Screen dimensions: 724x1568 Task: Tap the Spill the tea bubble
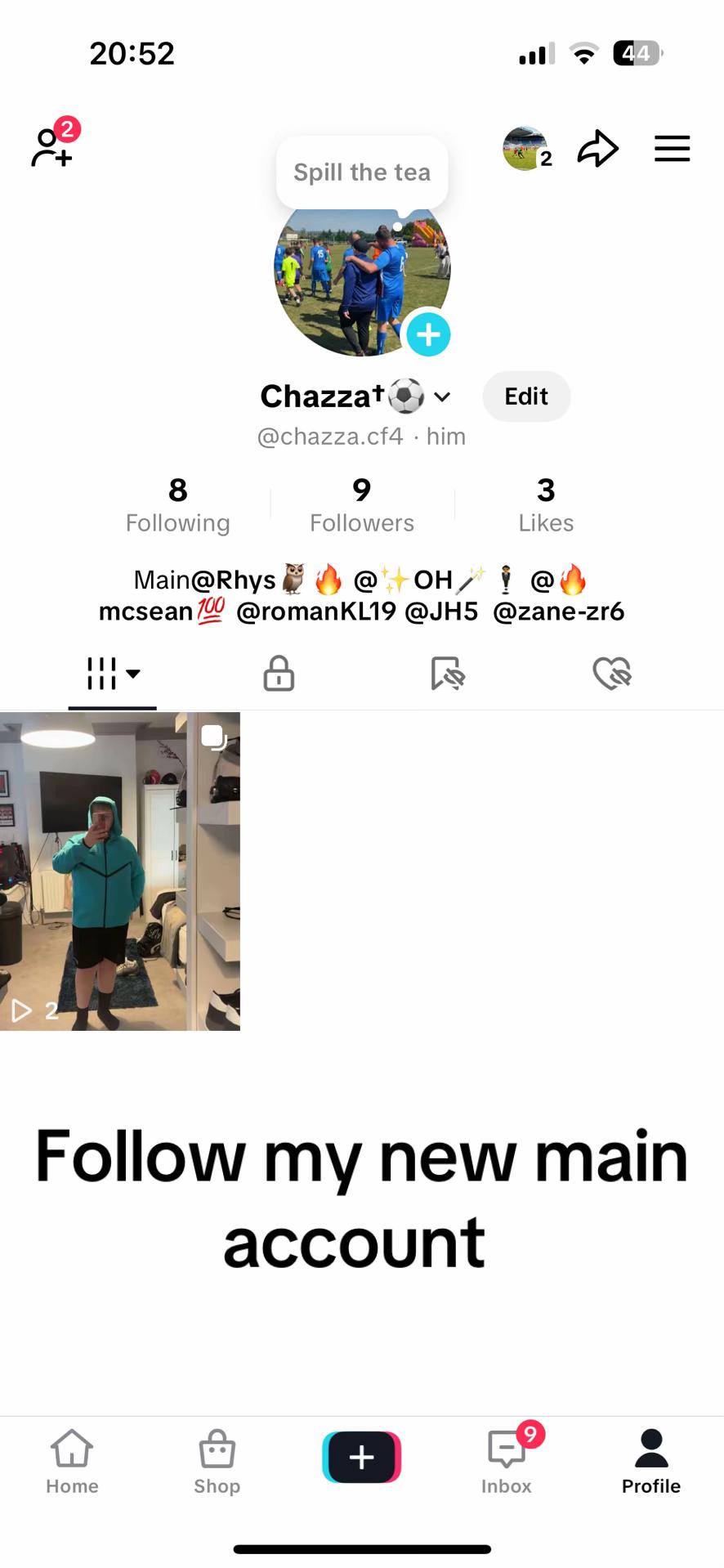pos(362,172)
